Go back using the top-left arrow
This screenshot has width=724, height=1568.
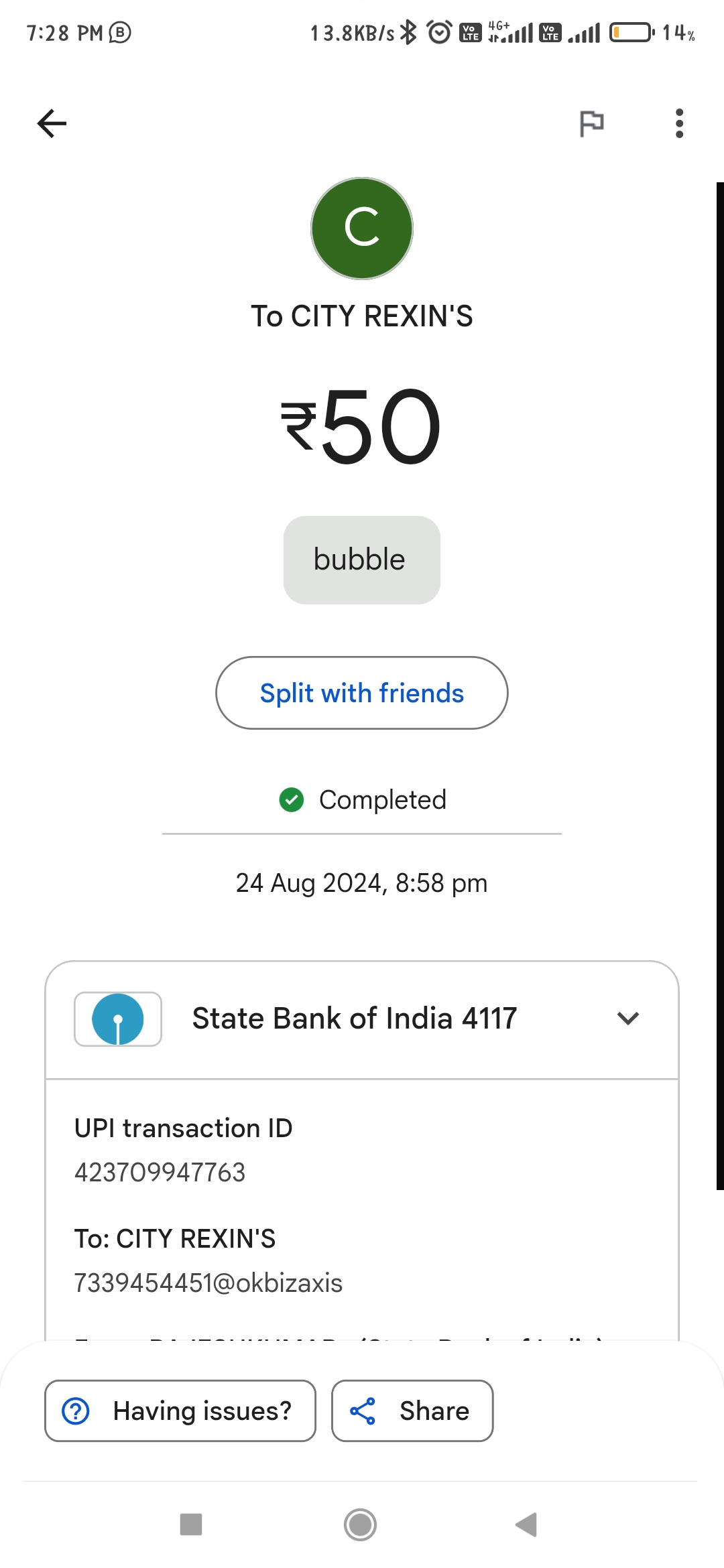click(52, 123)
